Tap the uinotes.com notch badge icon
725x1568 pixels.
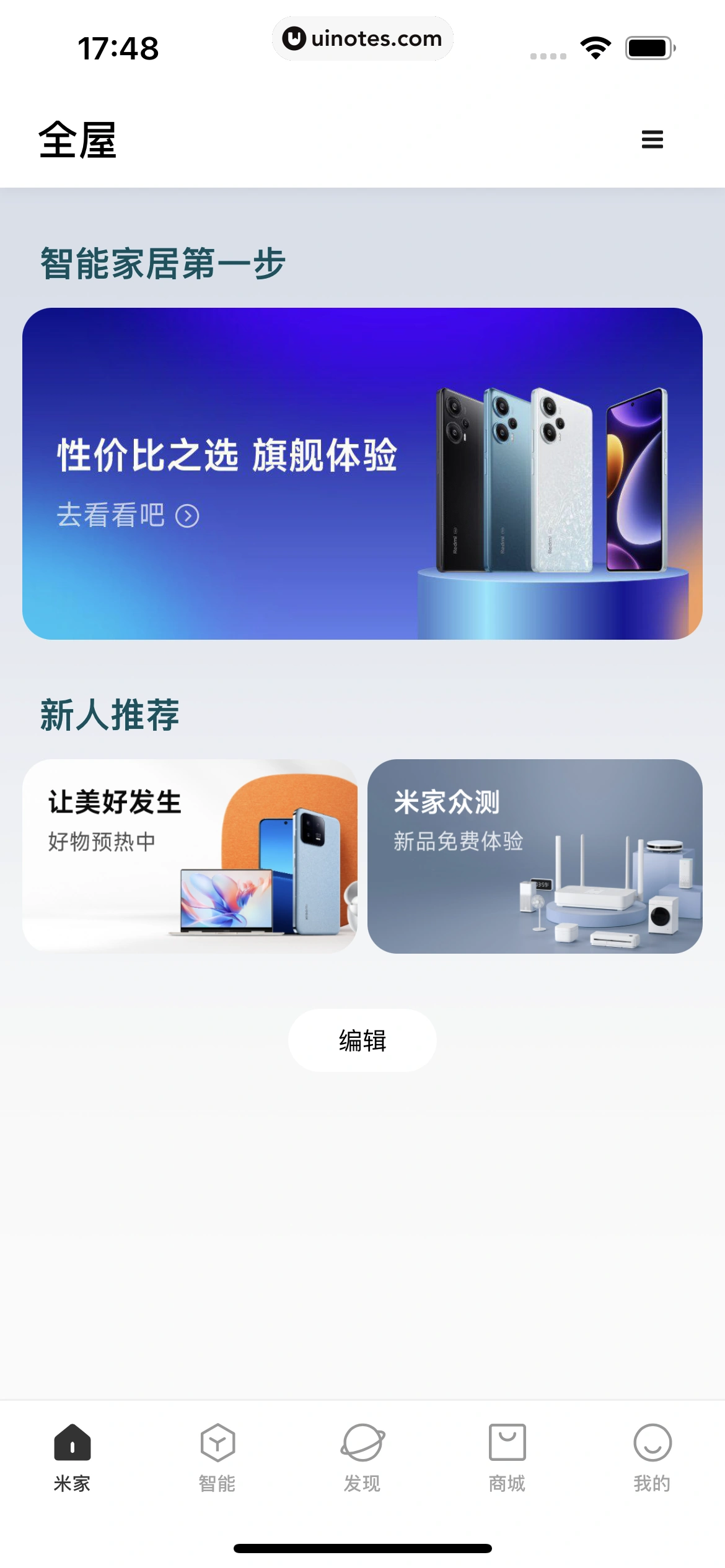[362, 38]
